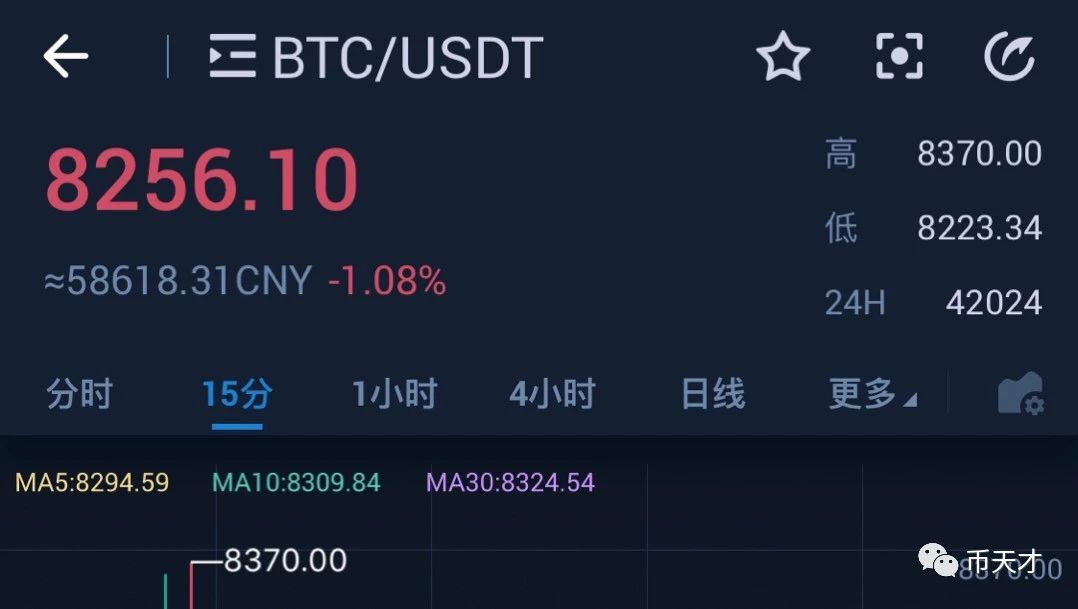Open chart indicator settings icon
Image resolution: width=1078 pixels, height=609 pixels.
point(1021,393)
